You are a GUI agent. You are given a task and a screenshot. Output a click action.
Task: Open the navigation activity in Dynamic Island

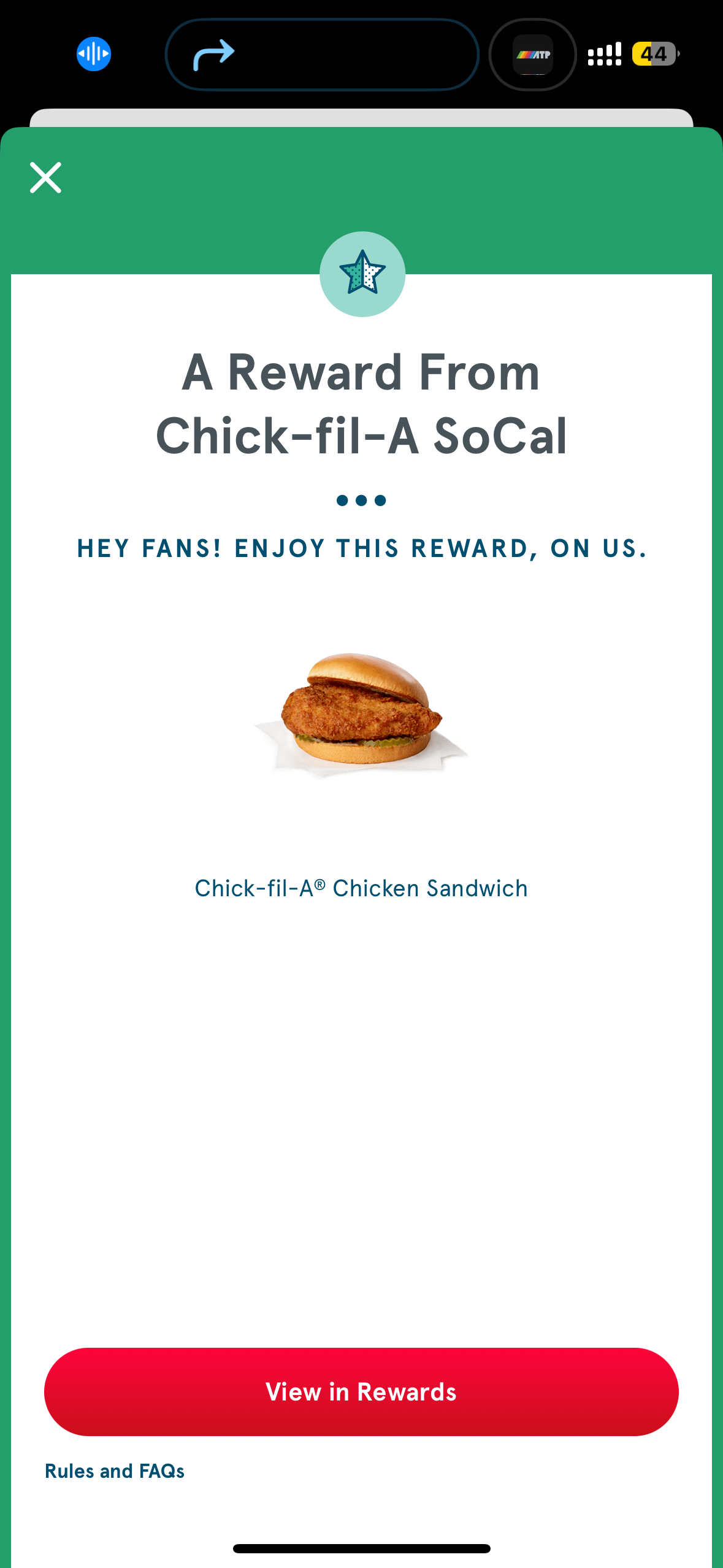pyautogui.click(x=321, y=55)
